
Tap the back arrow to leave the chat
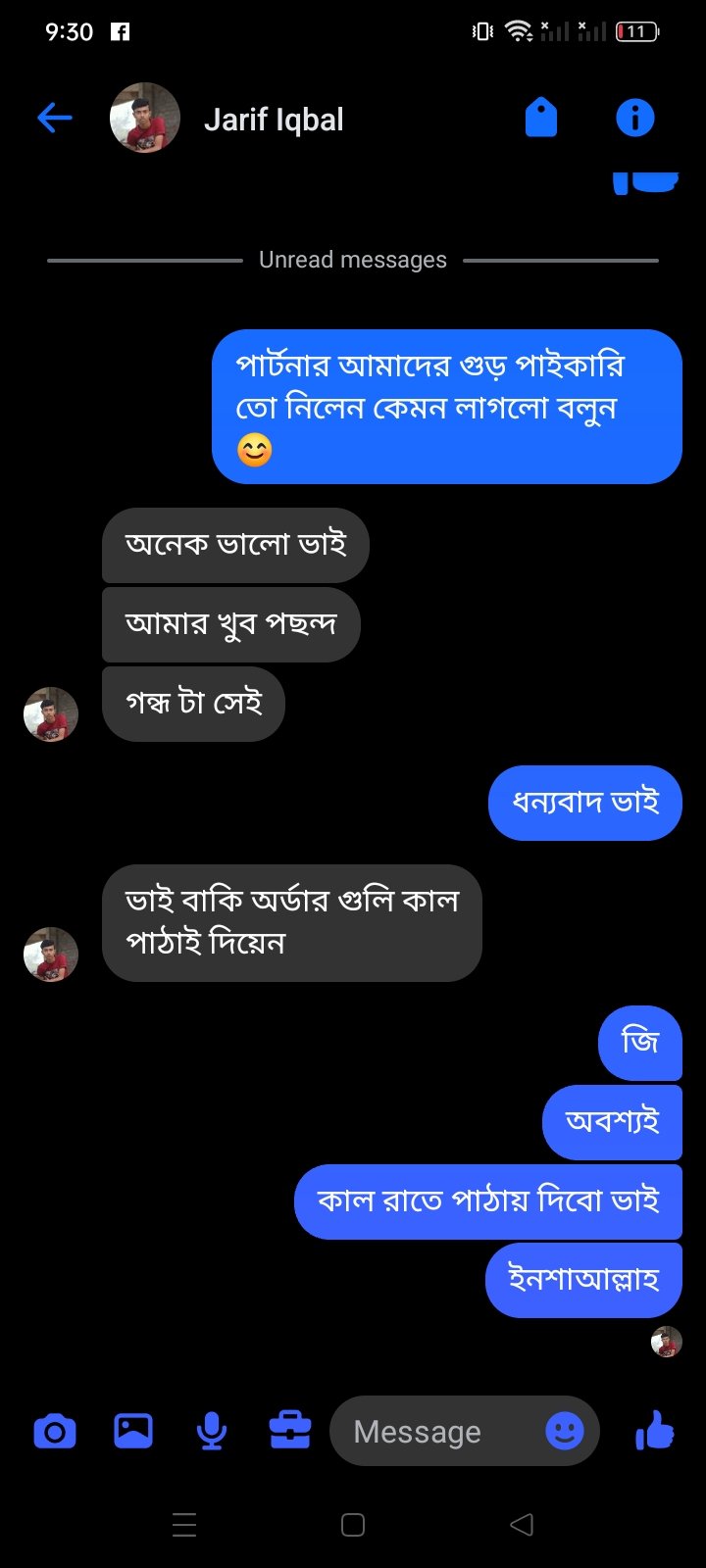tap(54, 117)
